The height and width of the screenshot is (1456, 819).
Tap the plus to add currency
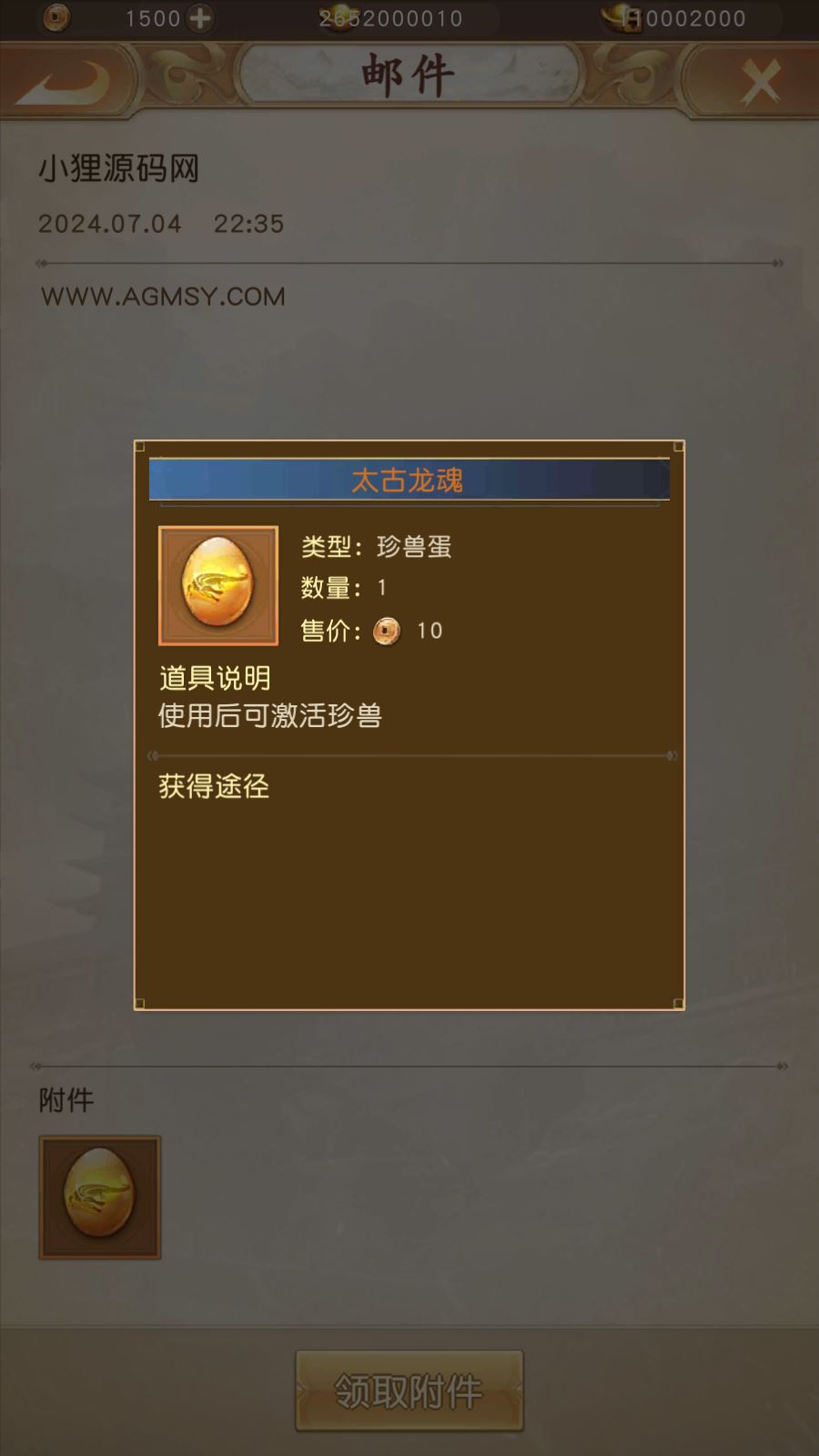(x=200, y=18)
